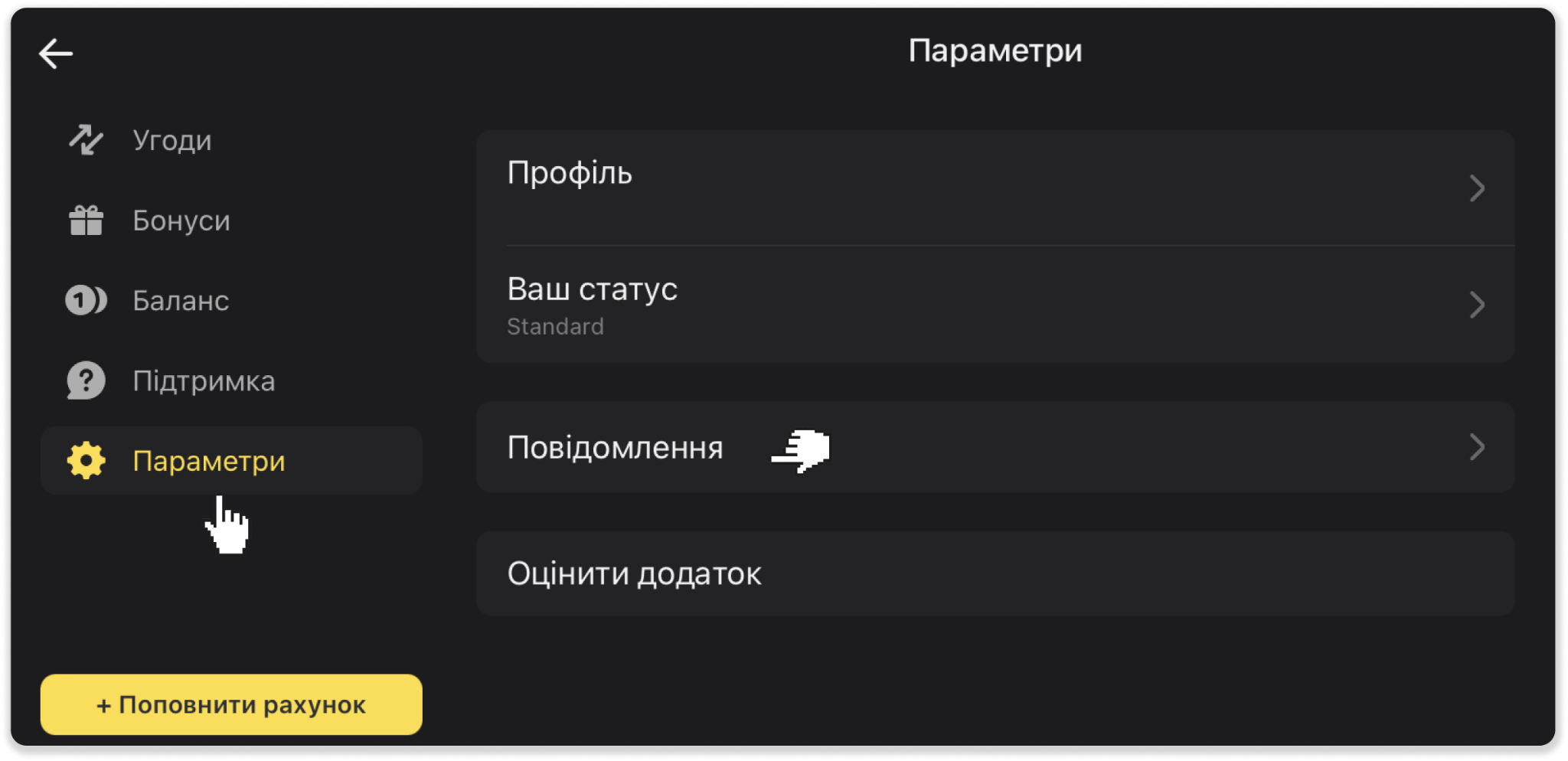The image size is (1568, 761).
Task: Open the Профіль settings row
Action: [x=995, y=188]
